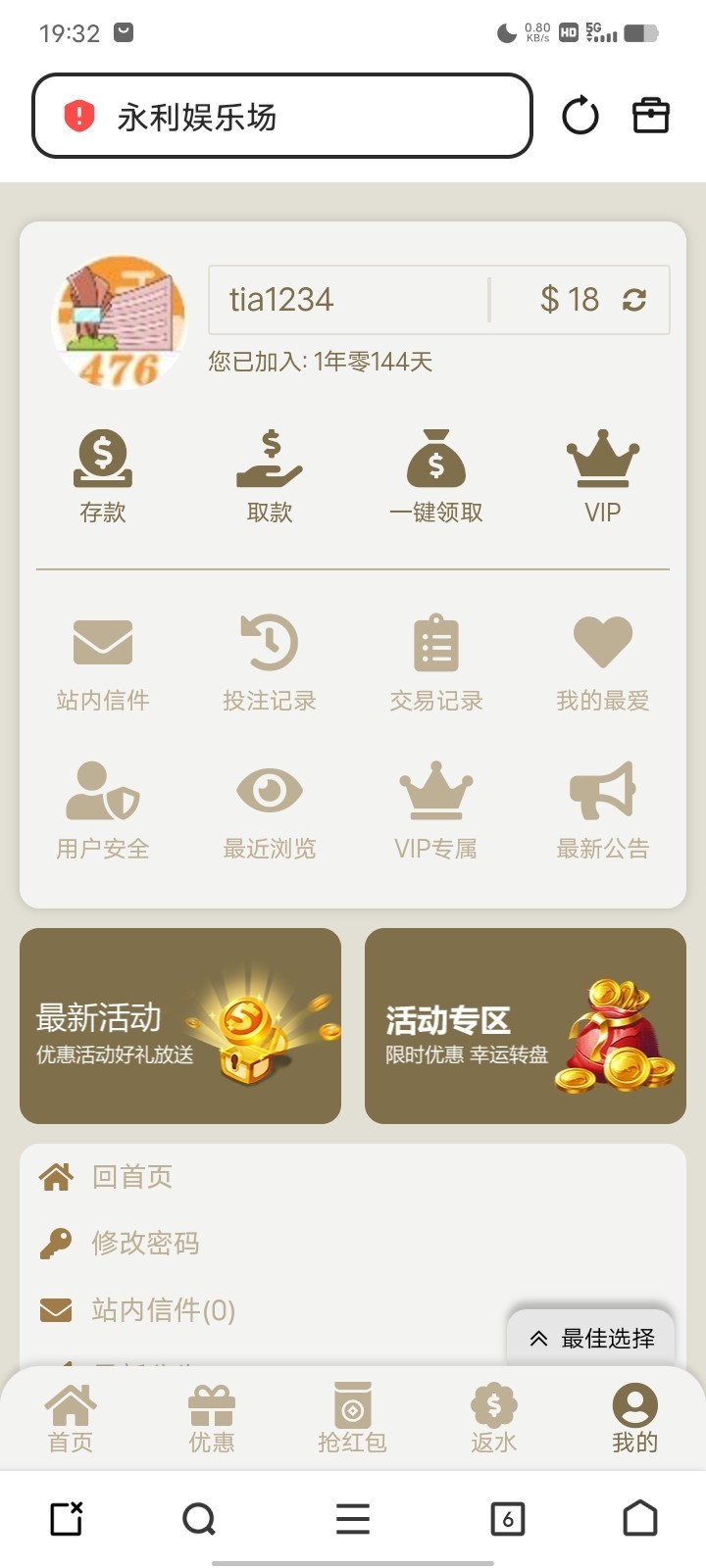Reload the page with the refresh icon
The height and width of the screenshot is (1568, 706).
pos(580,116)
